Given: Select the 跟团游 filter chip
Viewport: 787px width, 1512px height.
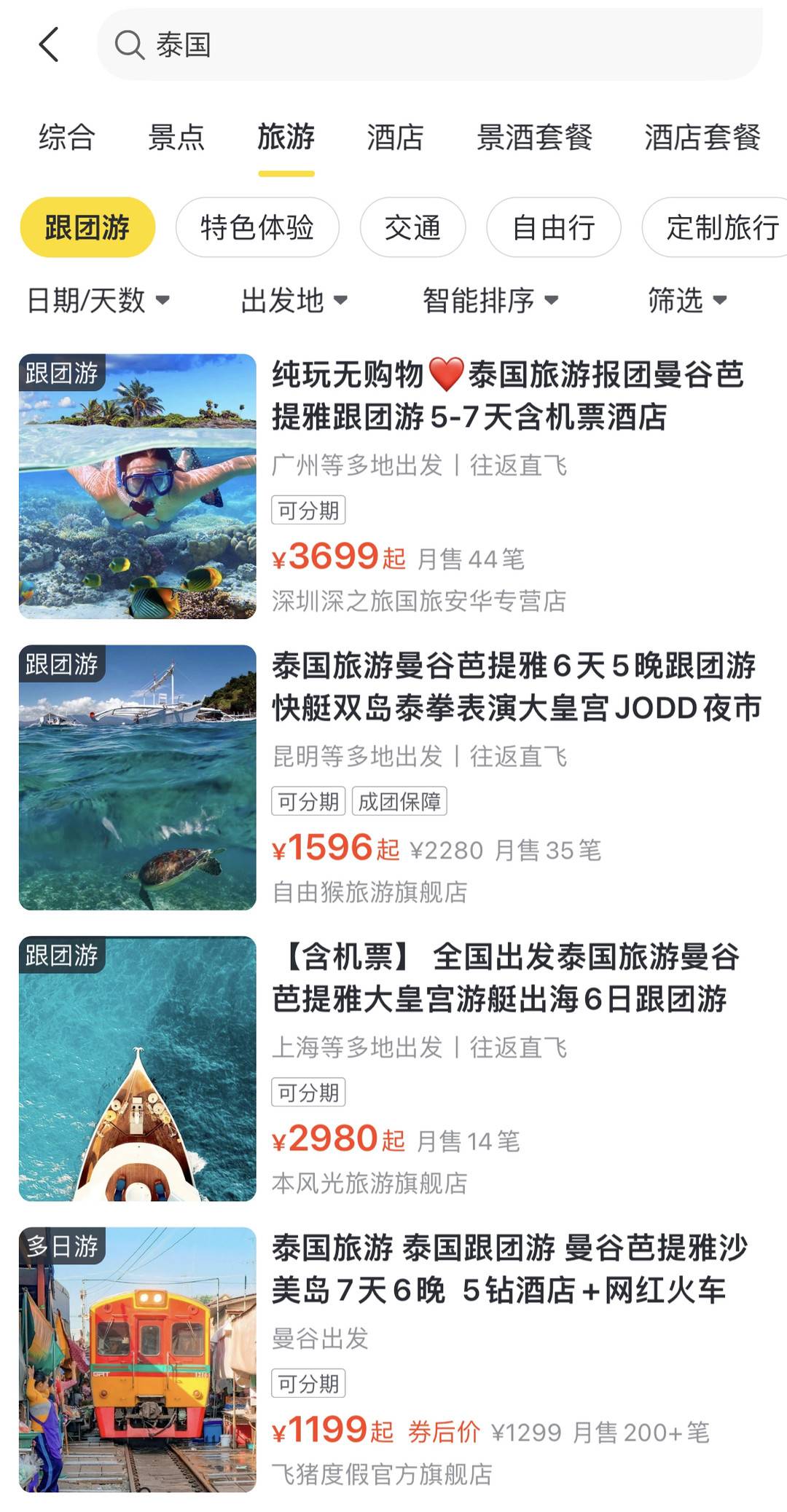Looking at the screenshot, I should point(87,227).
